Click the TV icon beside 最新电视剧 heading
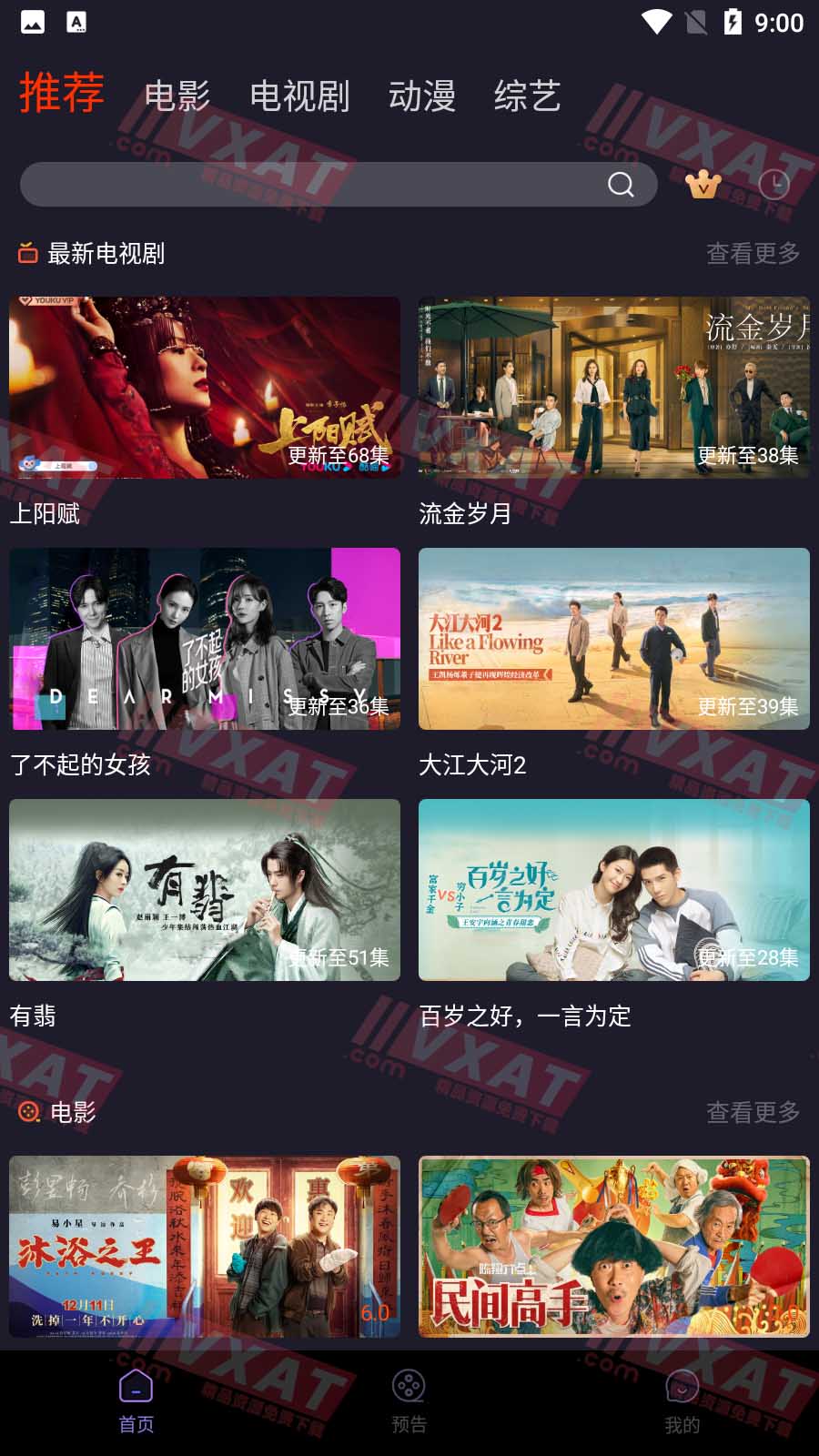Screen dimensions: 819x1456 26,252
